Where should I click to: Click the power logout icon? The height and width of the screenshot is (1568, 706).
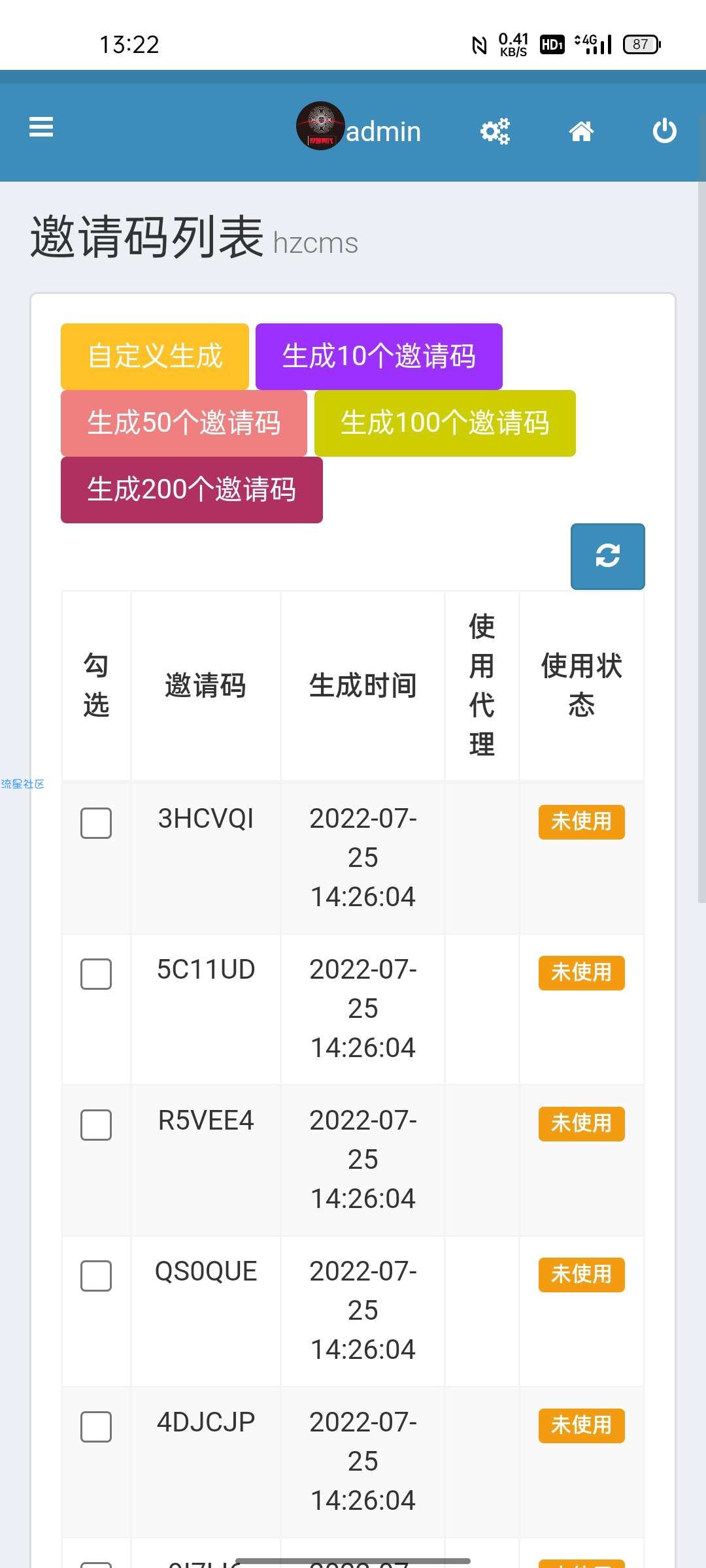click(x=665, y=131)
